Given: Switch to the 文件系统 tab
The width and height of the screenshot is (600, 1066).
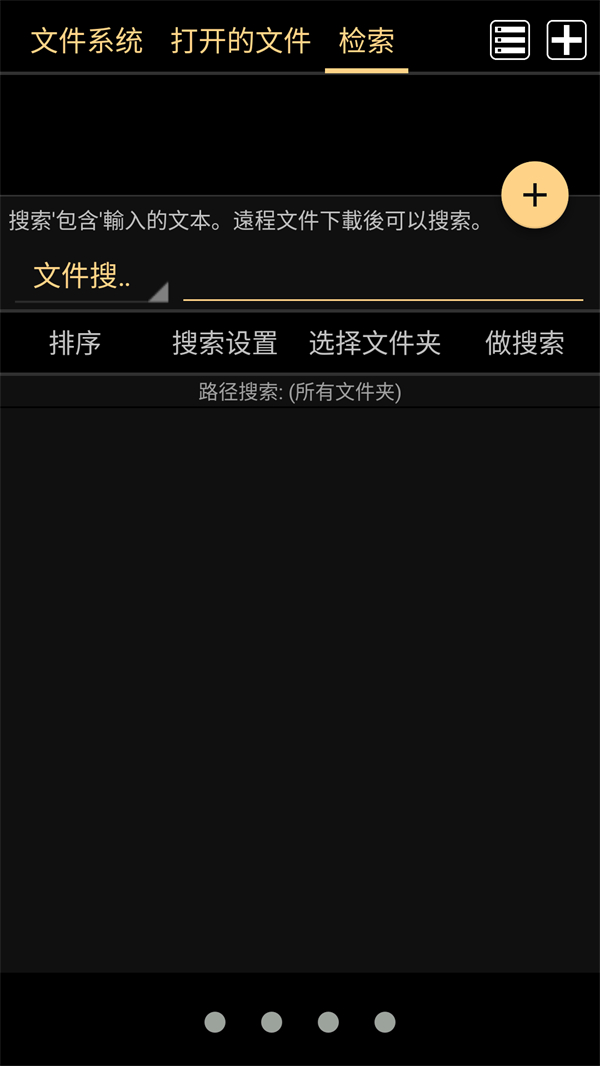Looking at the screenshot, I should coord(87,41).
